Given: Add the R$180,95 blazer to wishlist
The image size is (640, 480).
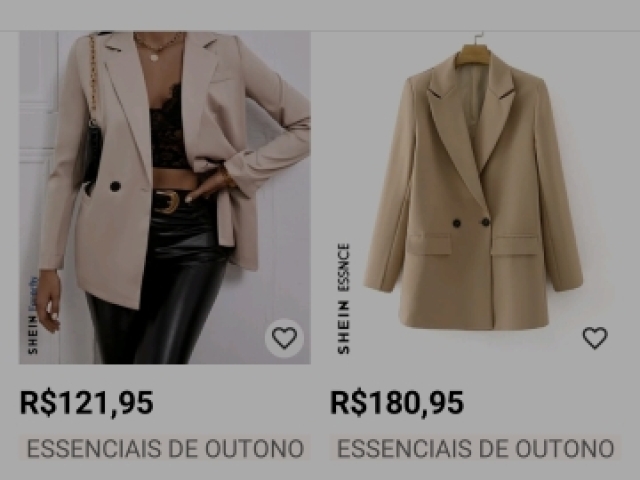Looking at the screenshot, I should tap(595, 338).
